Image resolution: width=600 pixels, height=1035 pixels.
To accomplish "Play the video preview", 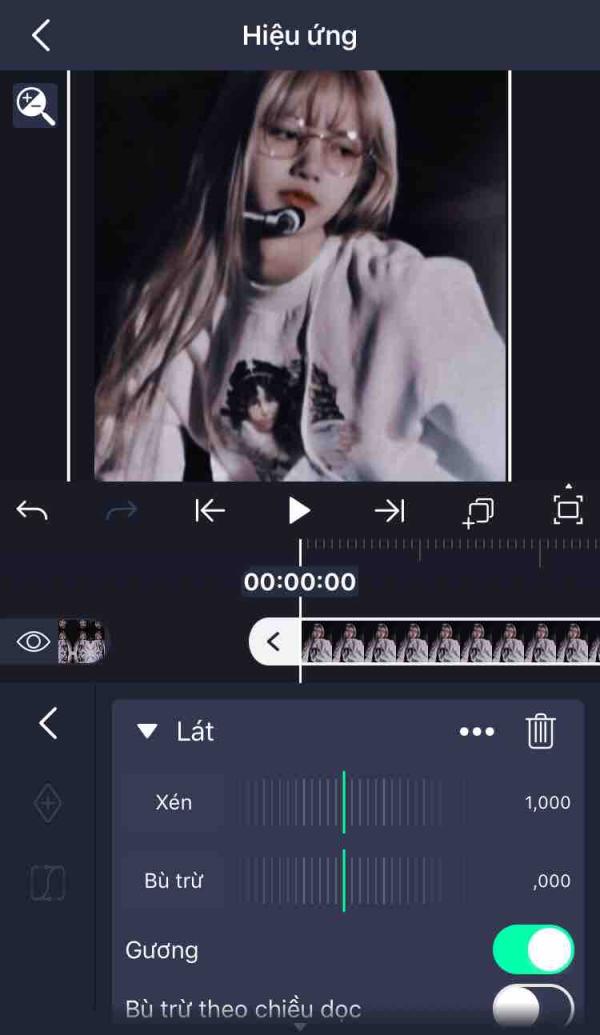I will (299, 511).
